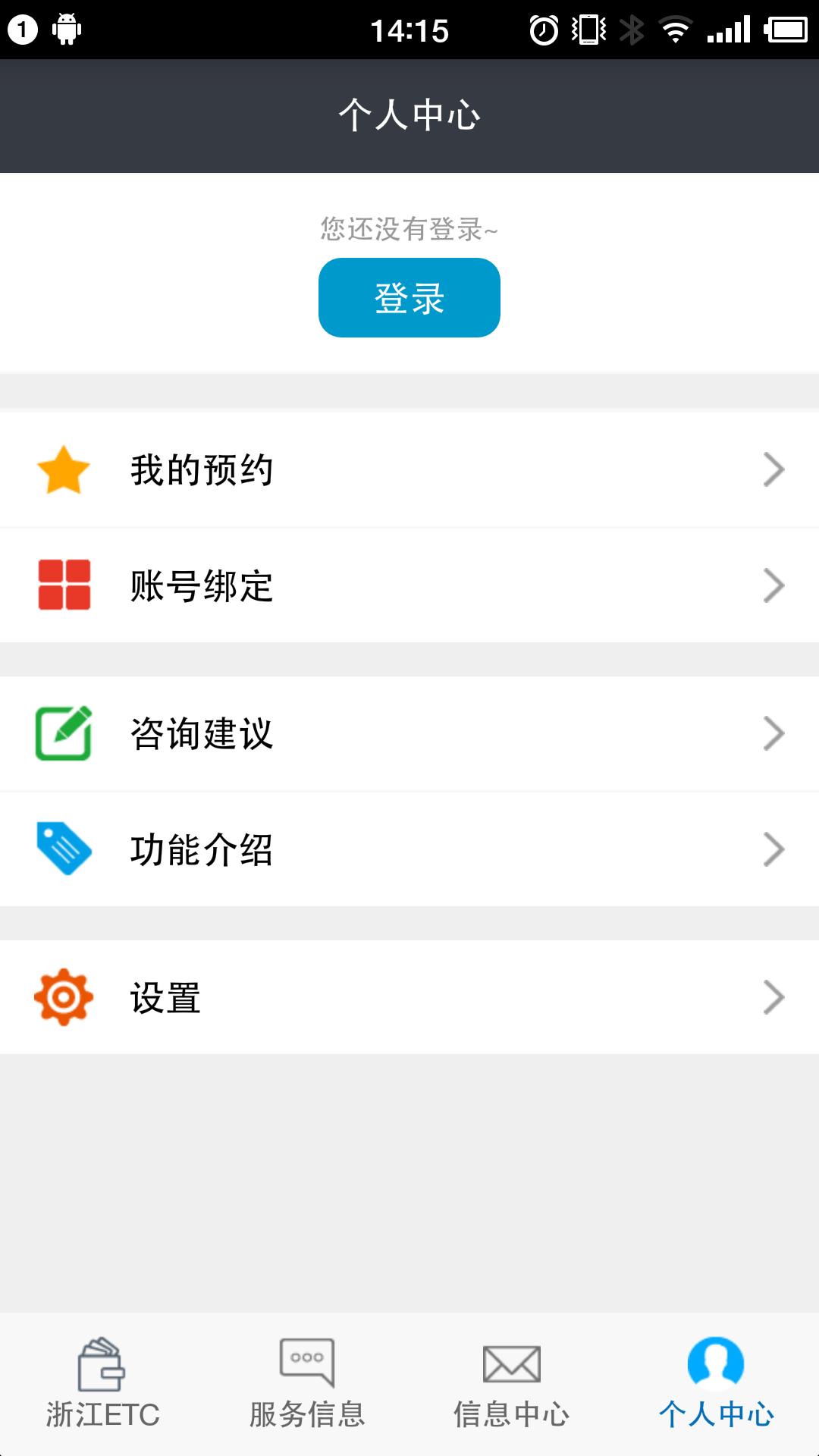Go to 咨询建议 feedback row
Viewport: 819px width, 1456px height.
[x=409, y=733]
